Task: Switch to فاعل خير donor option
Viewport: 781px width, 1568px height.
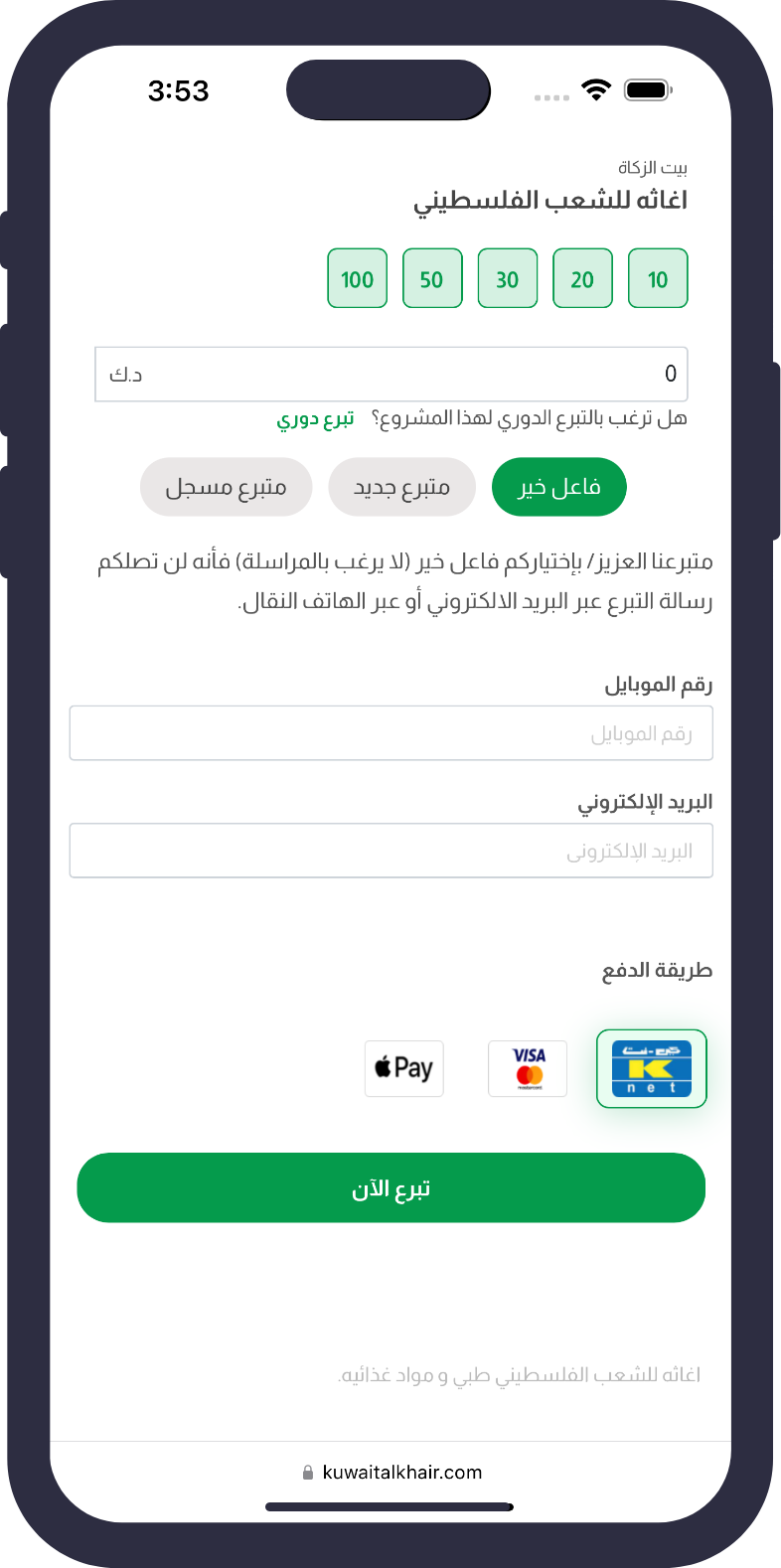Action: (x=558, y=487)
